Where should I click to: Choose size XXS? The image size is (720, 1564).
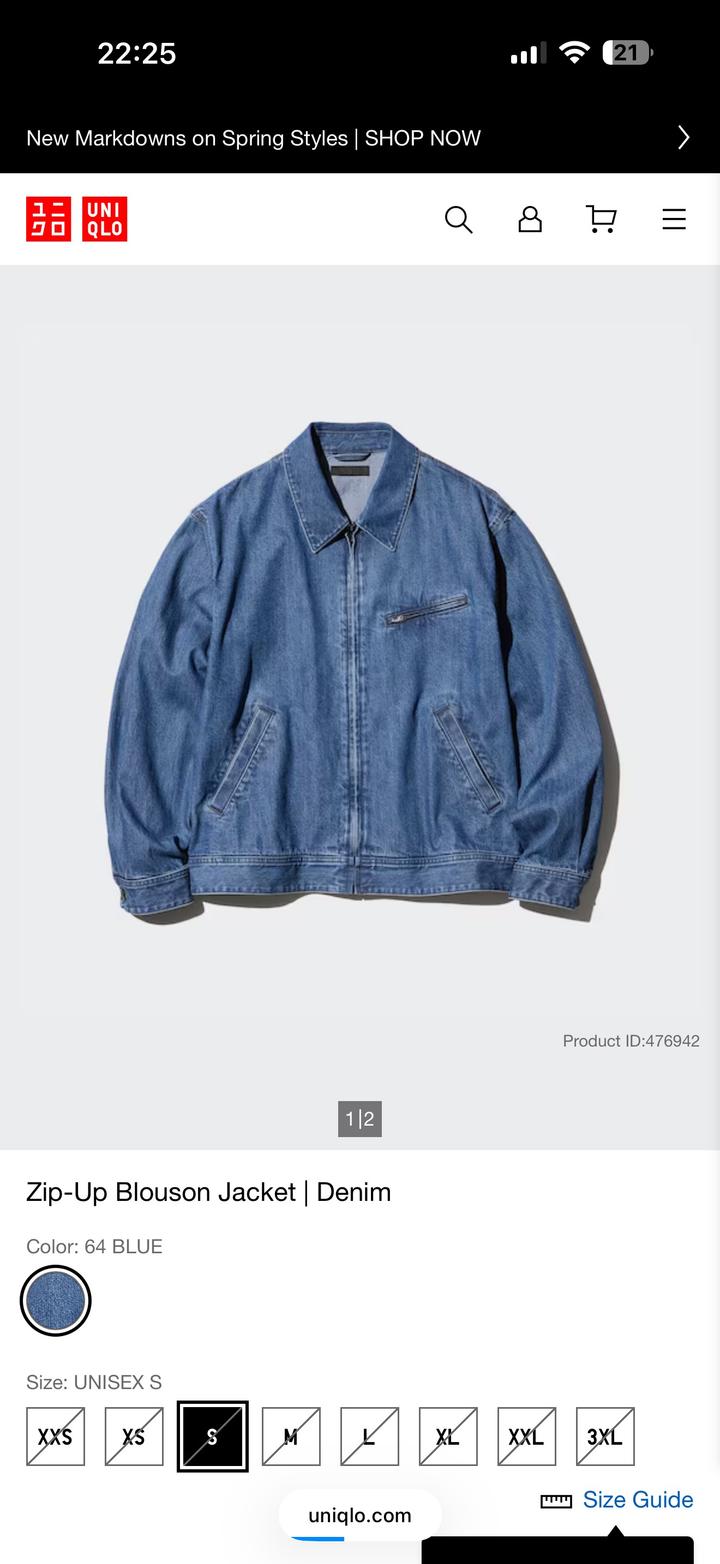(56, 1437)
